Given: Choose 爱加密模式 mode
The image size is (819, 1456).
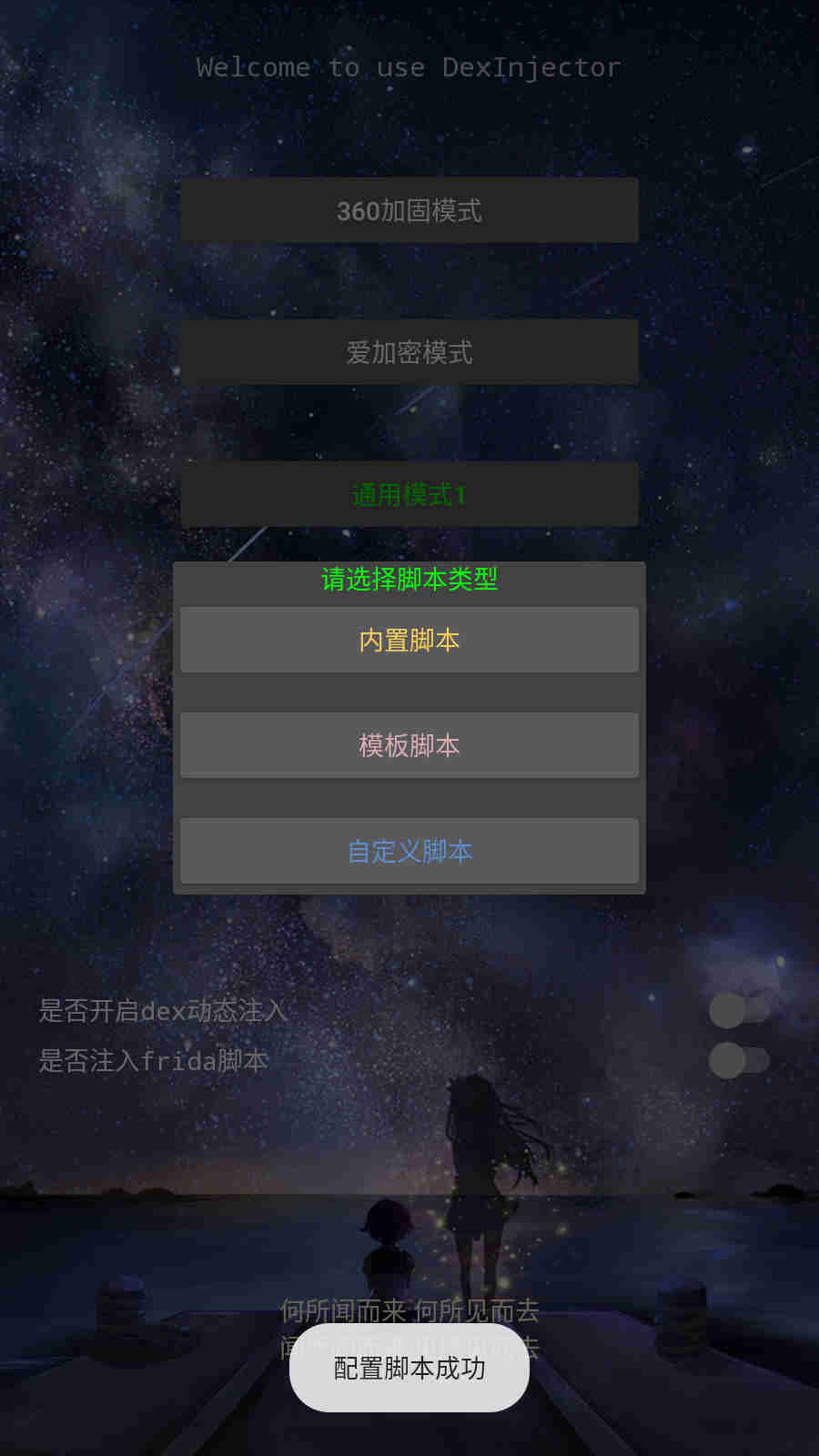Looking at the screenshot, I should 409,352.
